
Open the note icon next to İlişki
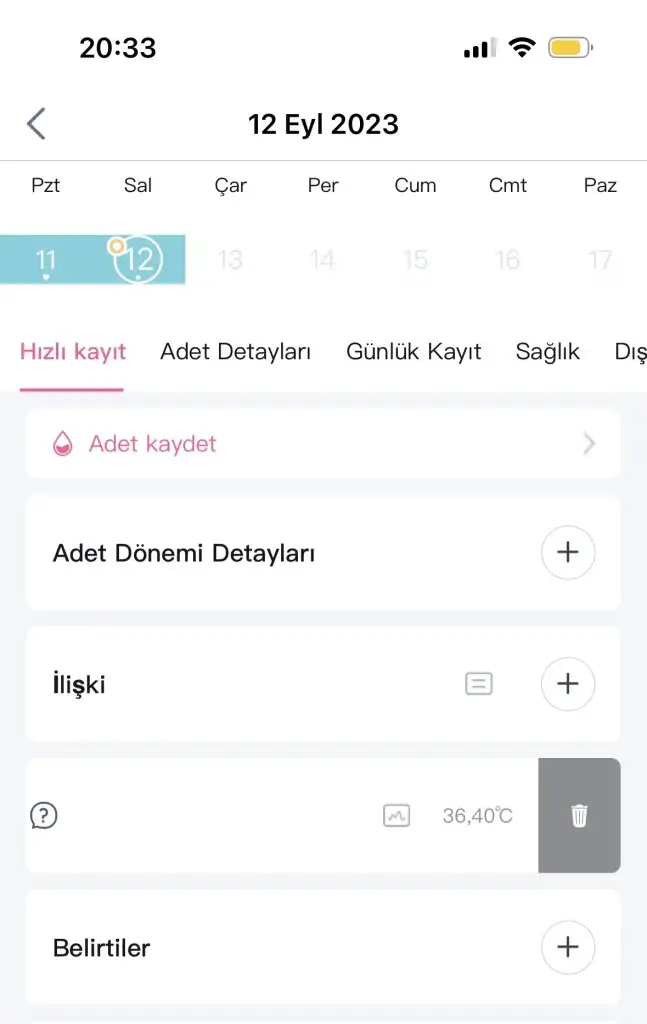(479, 684)
